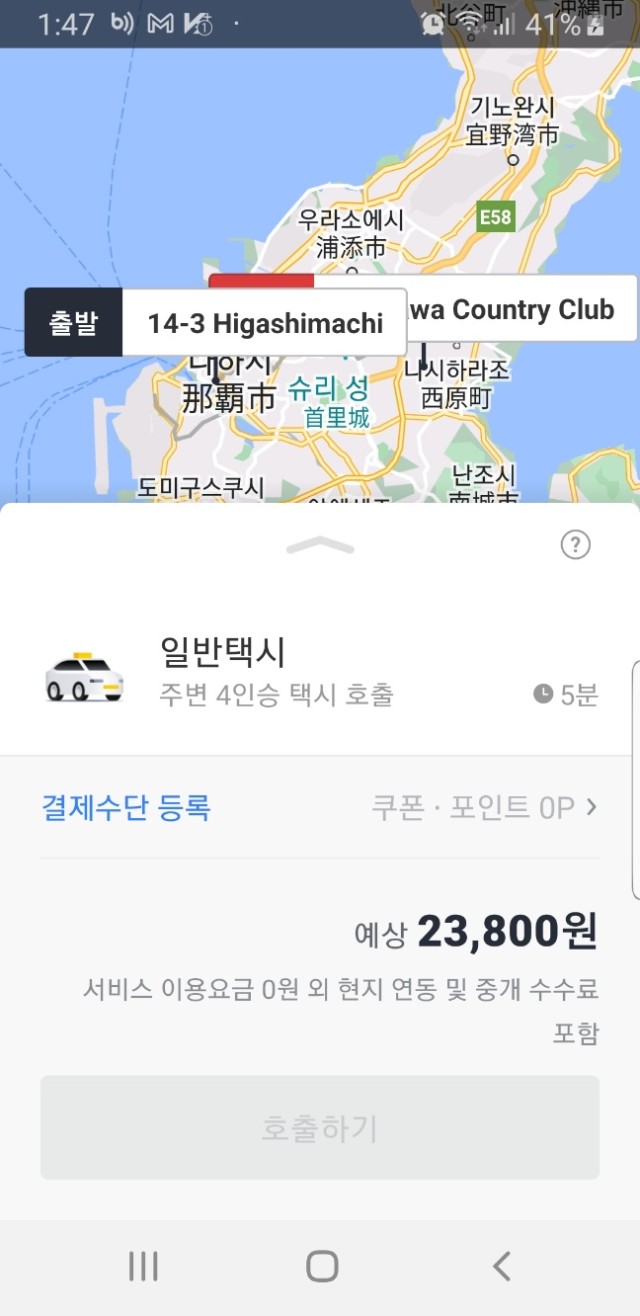Open the help question mark icon
Screen dimensions: 640x1316
(x=575, y=545)
